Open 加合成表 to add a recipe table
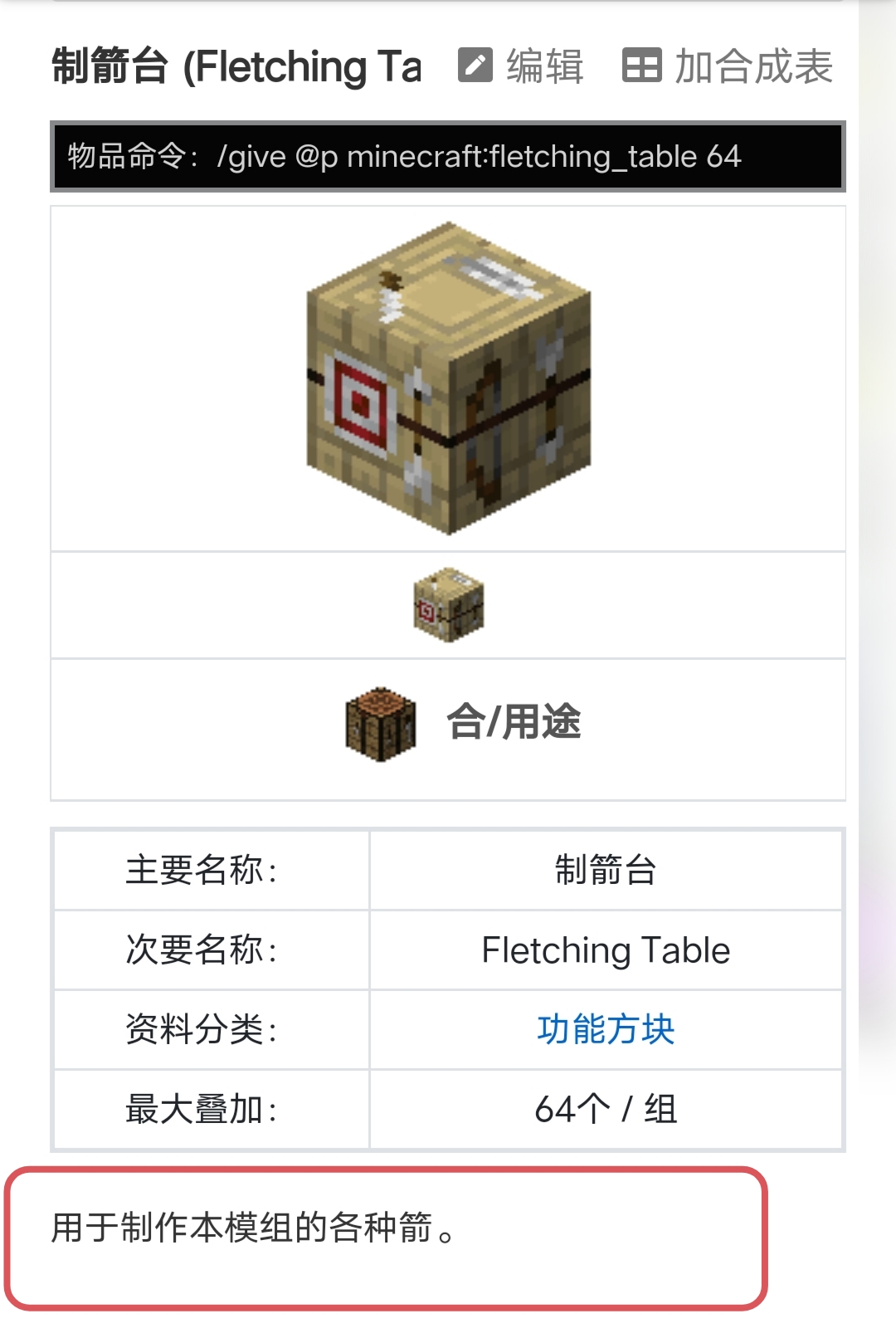 (728, 66)
